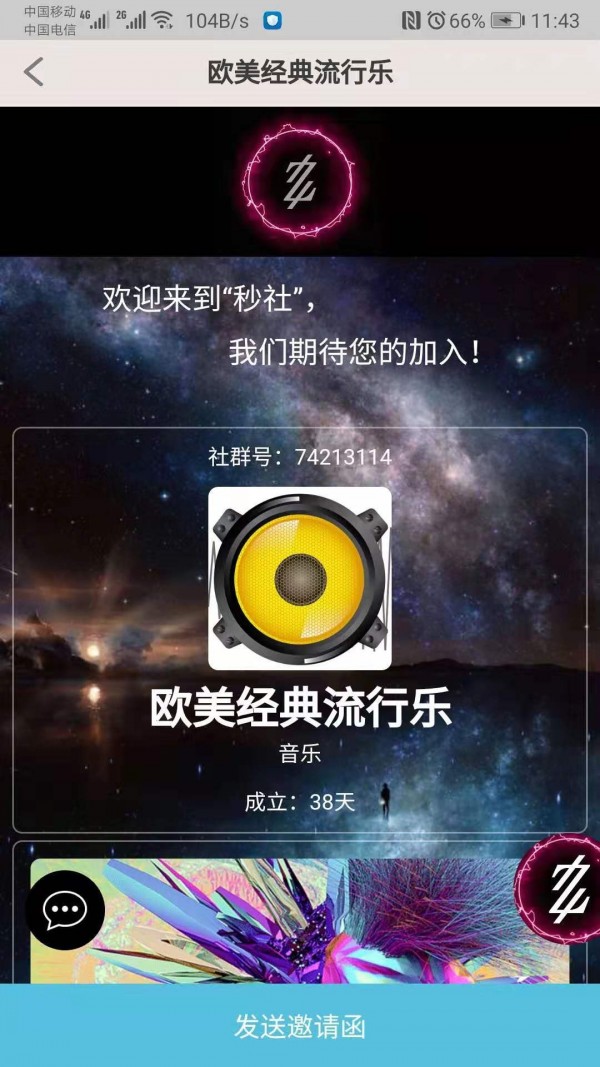Image resolution: width=600 pixels, height=1067 pixels.
Task: Open the 欧美经典流行乐 group card
Action: coord(300,630)
